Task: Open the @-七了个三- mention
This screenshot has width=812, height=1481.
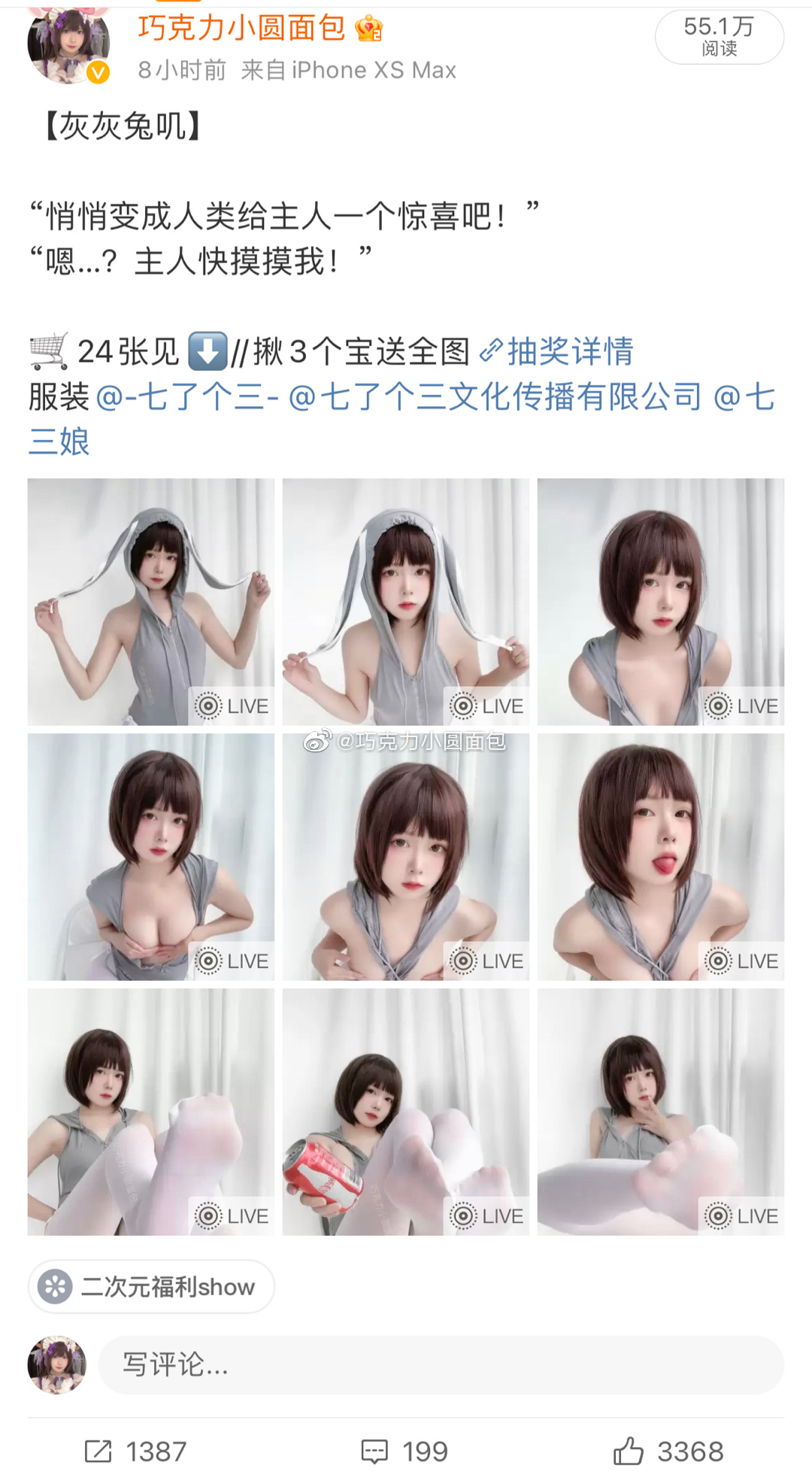Action: pyautogui.click(x=188, y=396)
